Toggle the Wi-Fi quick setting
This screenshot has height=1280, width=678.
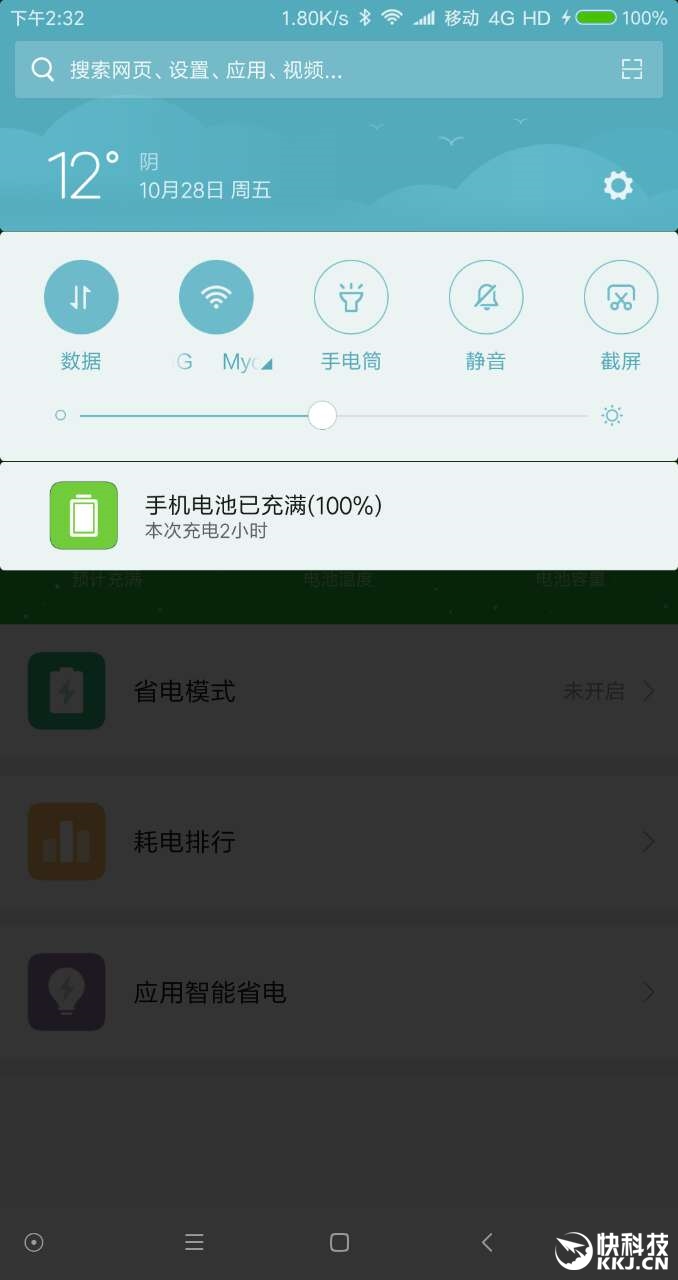[216, 297]
